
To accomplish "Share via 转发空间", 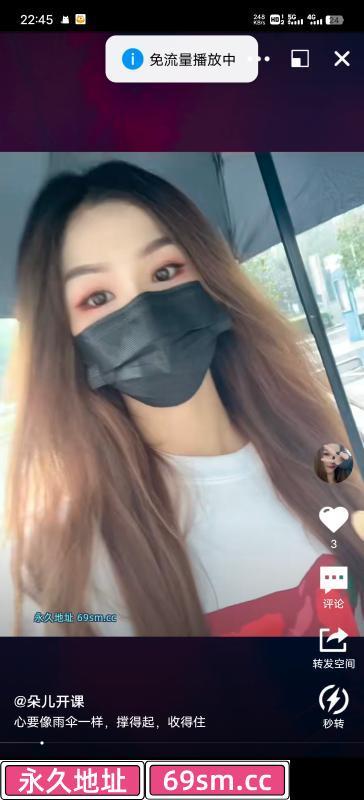I will pyautogui.click(x=333, y=648).
